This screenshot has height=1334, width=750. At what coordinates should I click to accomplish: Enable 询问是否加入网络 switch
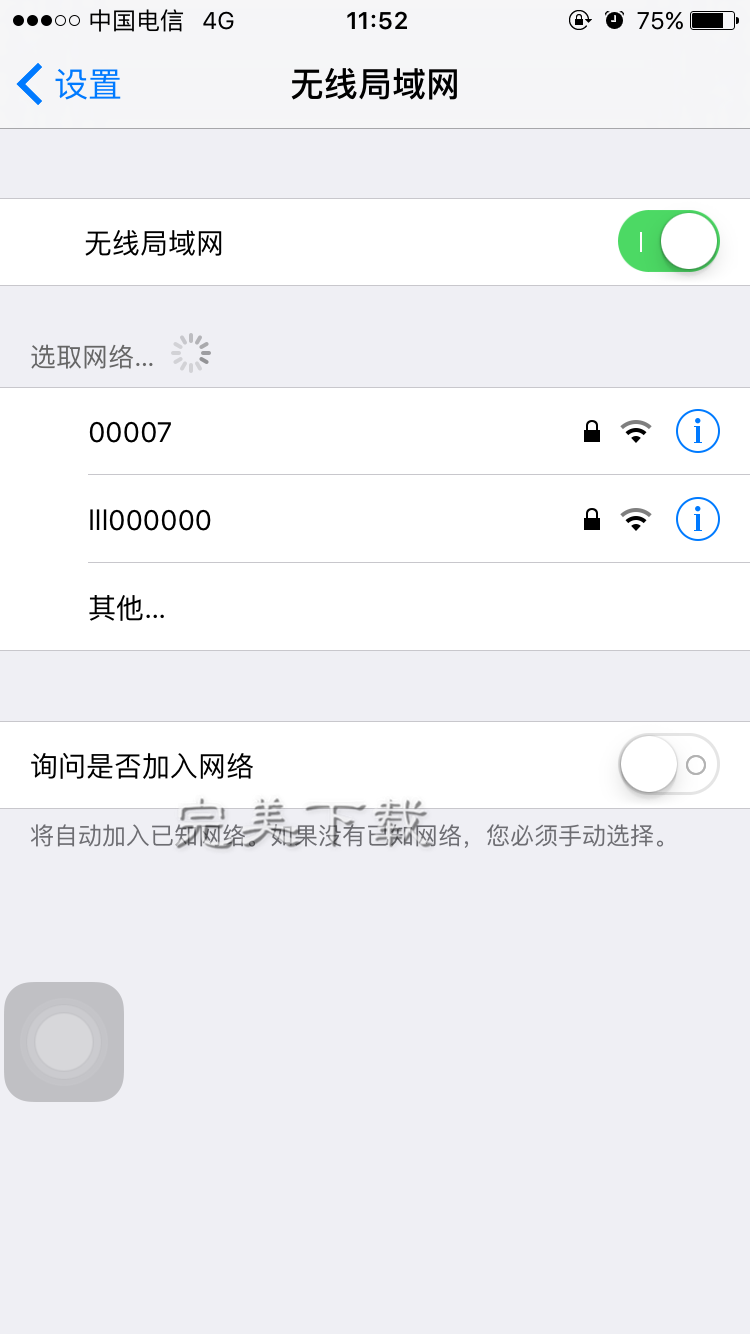pos(668,765)
